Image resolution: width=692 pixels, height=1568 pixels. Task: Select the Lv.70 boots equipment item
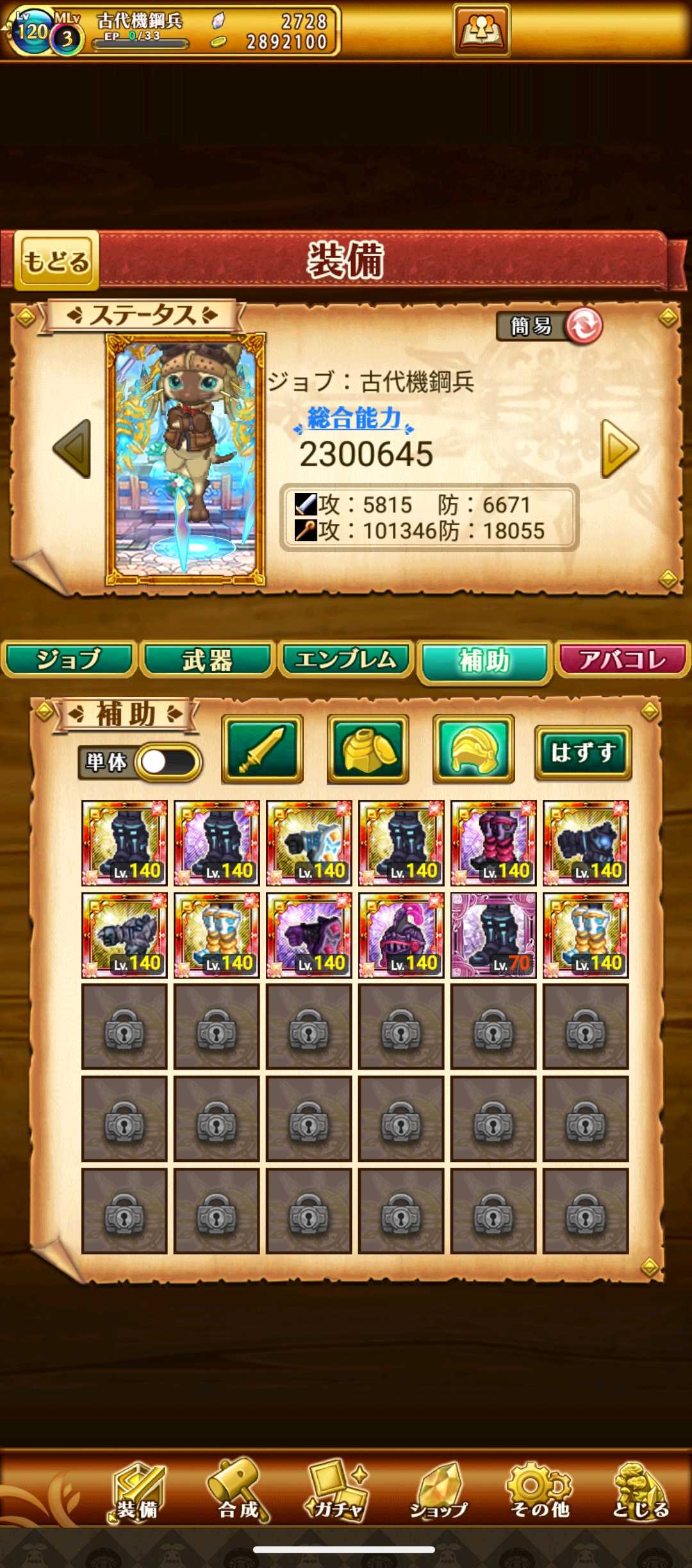coord(493,935)
